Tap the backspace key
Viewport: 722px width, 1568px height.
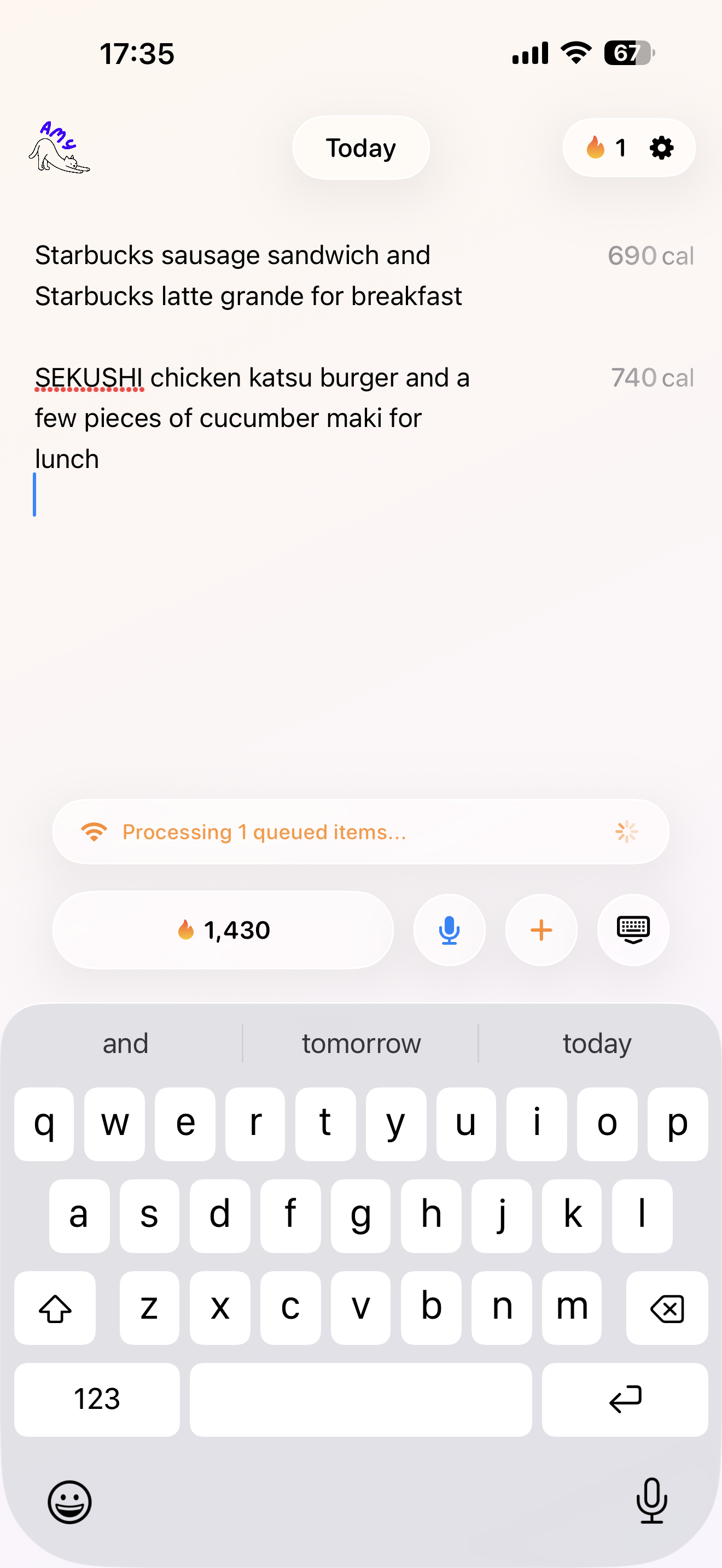[667, 1307]
